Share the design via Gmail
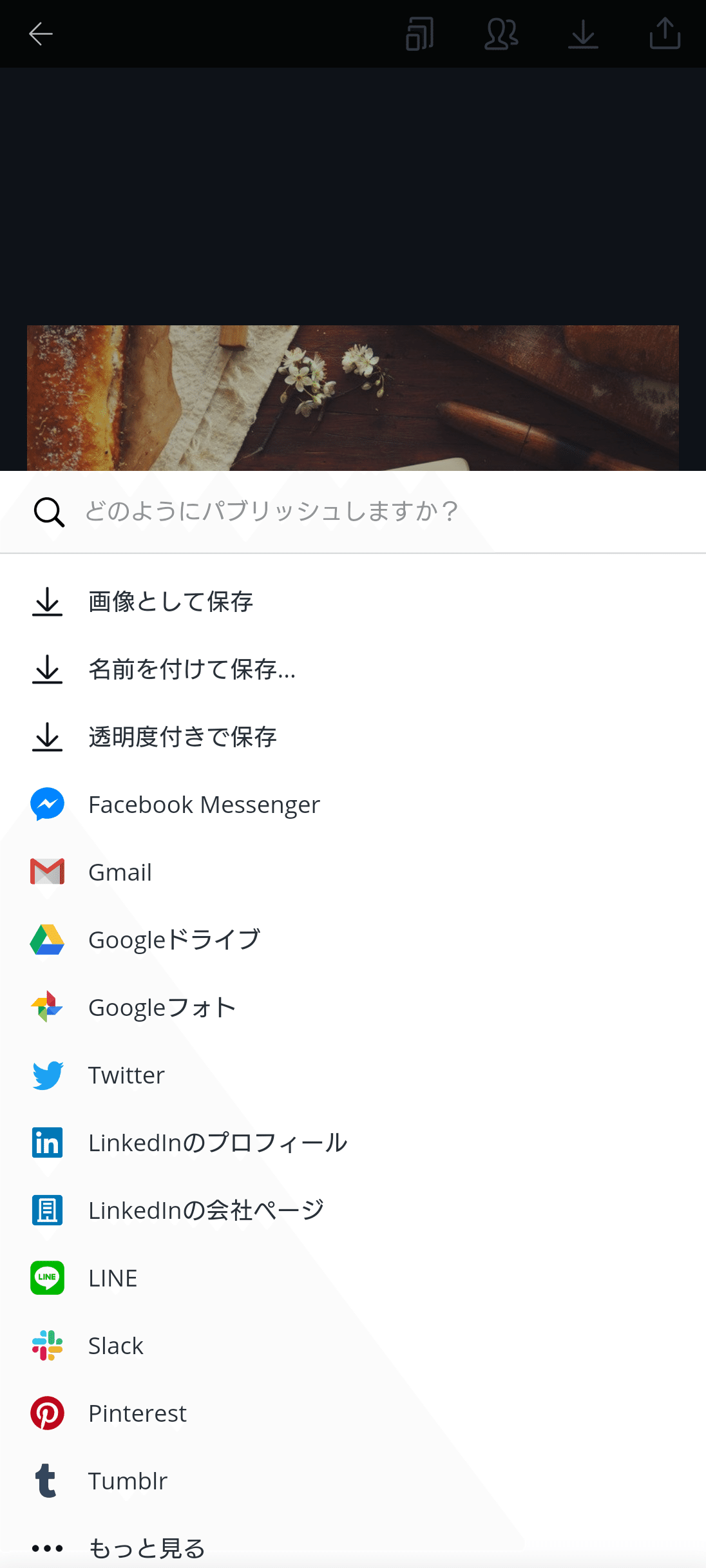Viewport: 706px width, 1568px height. coord(120,872)
